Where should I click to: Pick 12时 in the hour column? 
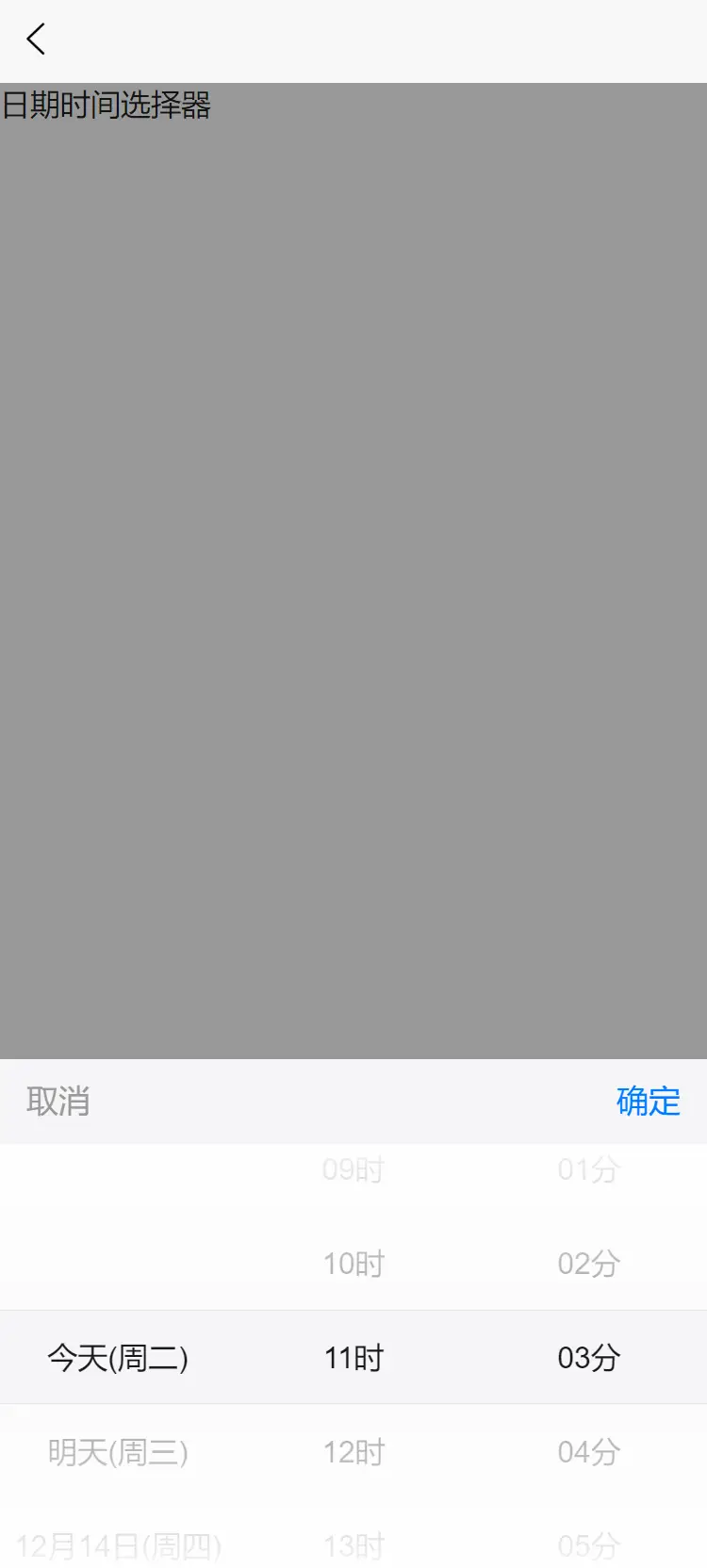[353, 1452]
